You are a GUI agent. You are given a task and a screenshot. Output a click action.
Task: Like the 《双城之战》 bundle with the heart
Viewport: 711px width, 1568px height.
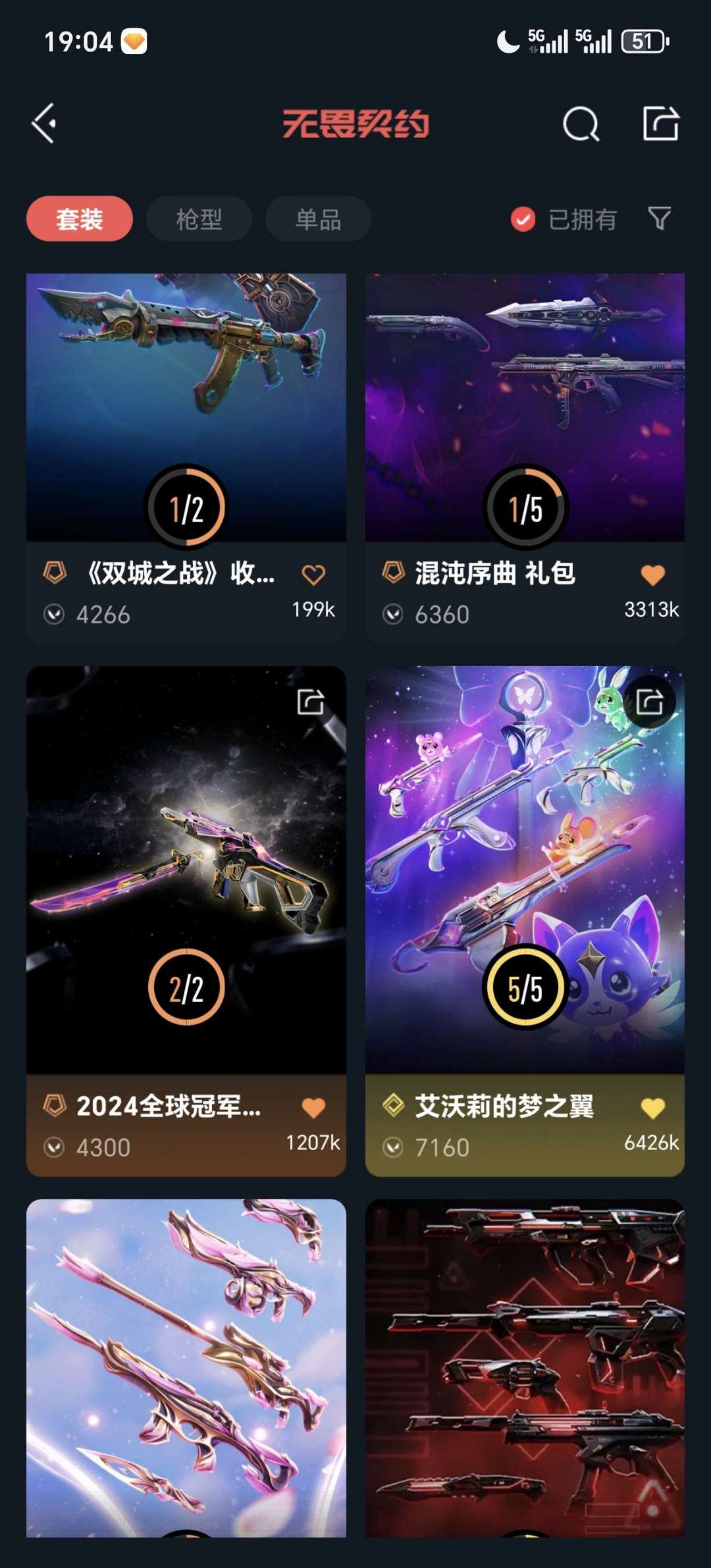coord(313,575)
